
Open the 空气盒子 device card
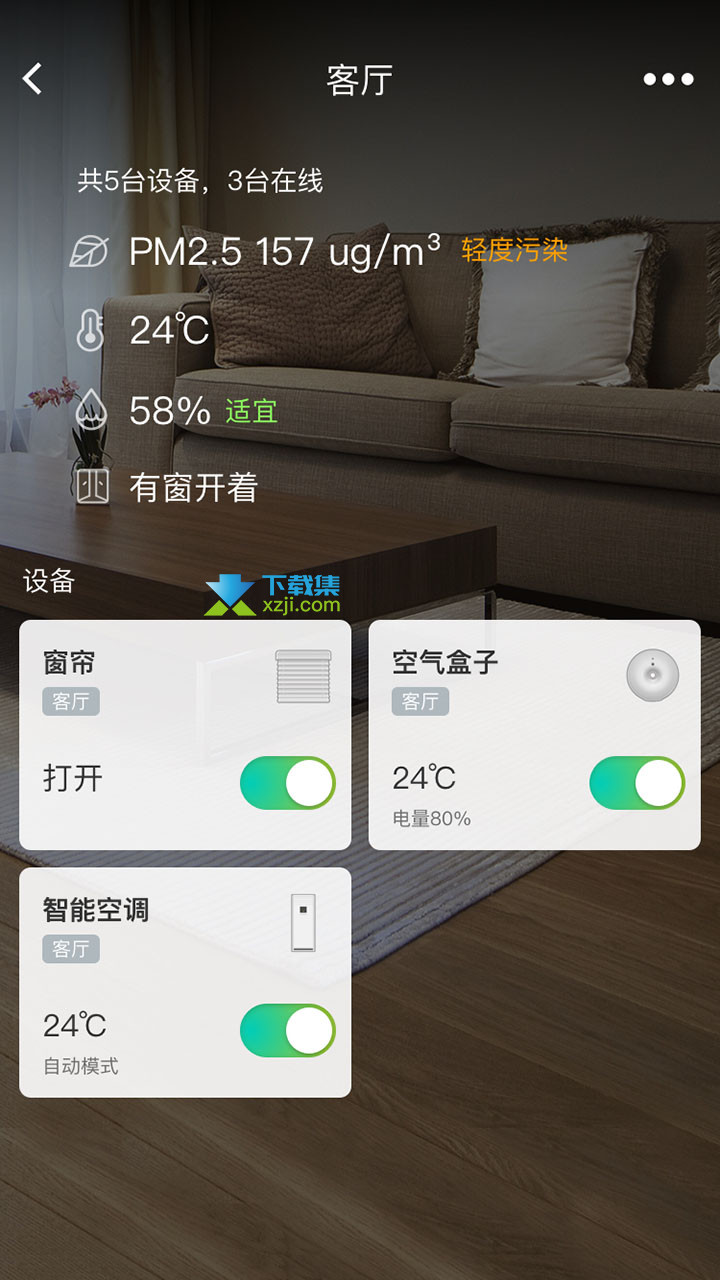point(535,735)
